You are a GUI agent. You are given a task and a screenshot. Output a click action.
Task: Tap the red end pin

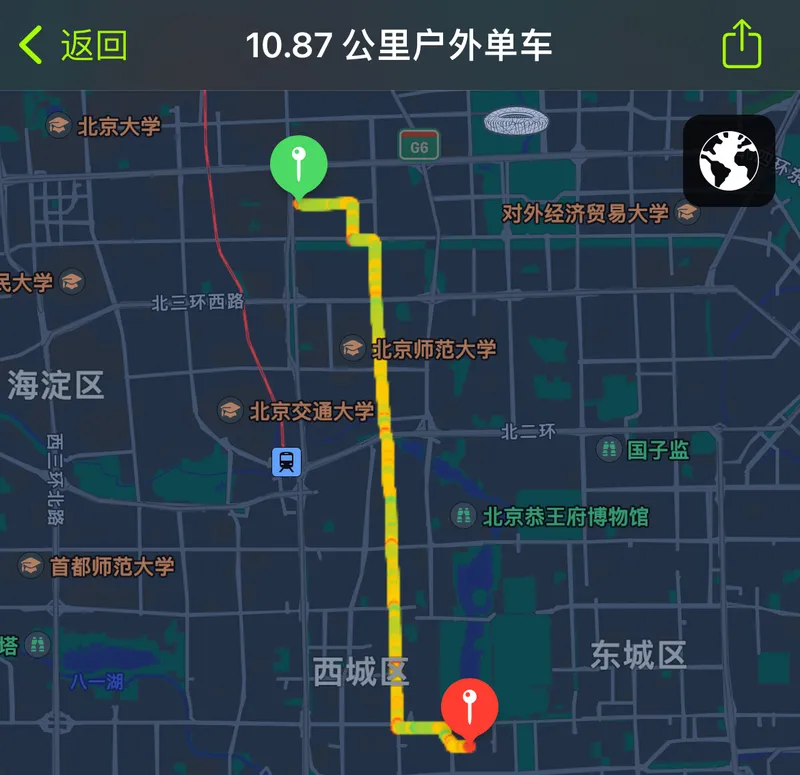pyautogui.click(x=469, y=709)
